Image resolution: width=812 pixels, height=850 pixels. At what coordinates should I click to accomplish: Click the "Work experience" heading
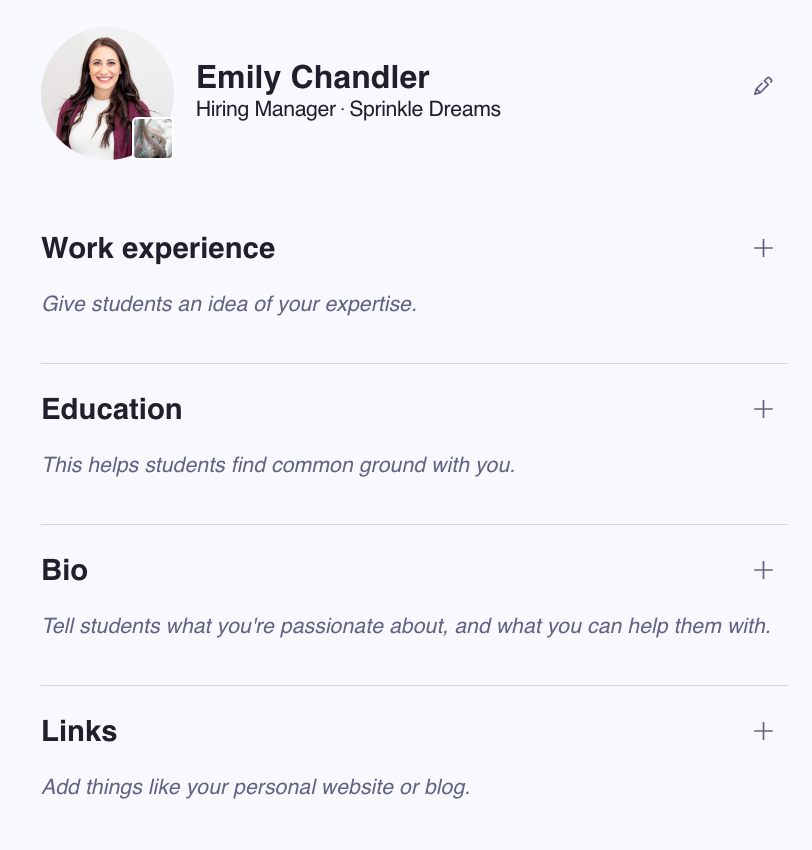157,247
